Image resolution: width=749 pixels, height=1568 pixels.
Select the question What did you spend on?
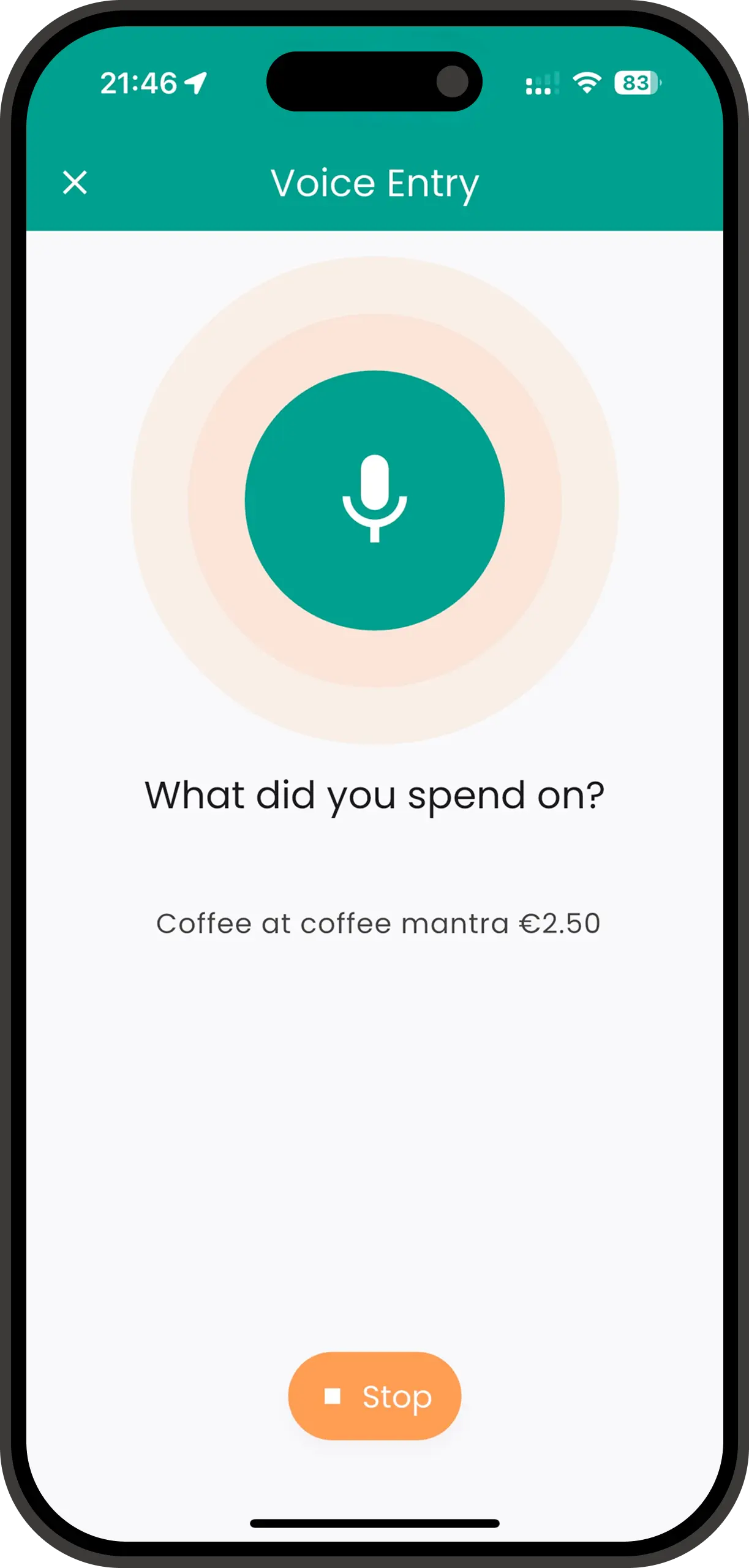click(375, 794)
